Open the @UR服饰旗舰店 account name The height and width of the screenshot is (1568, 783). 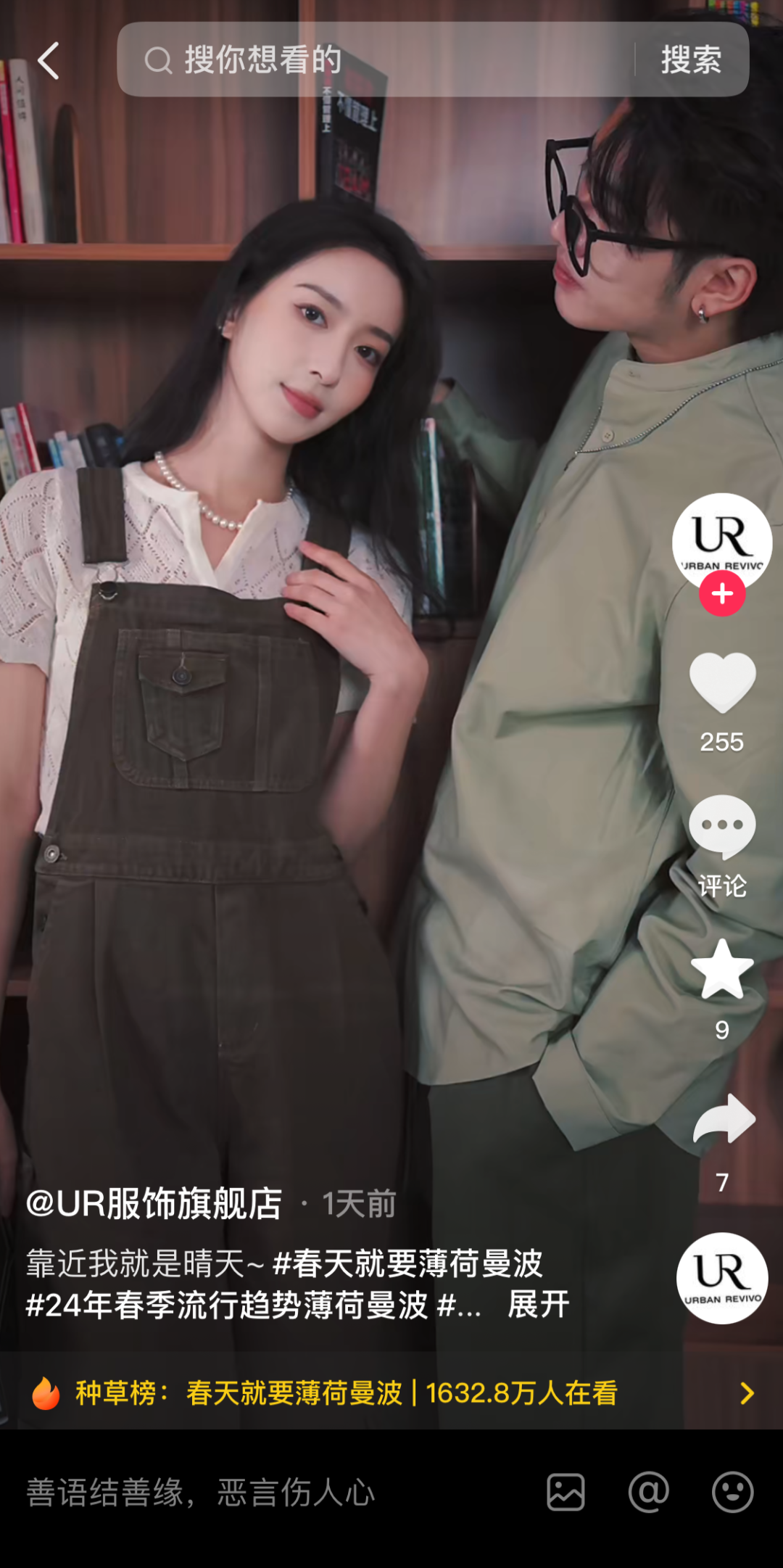154,1204
